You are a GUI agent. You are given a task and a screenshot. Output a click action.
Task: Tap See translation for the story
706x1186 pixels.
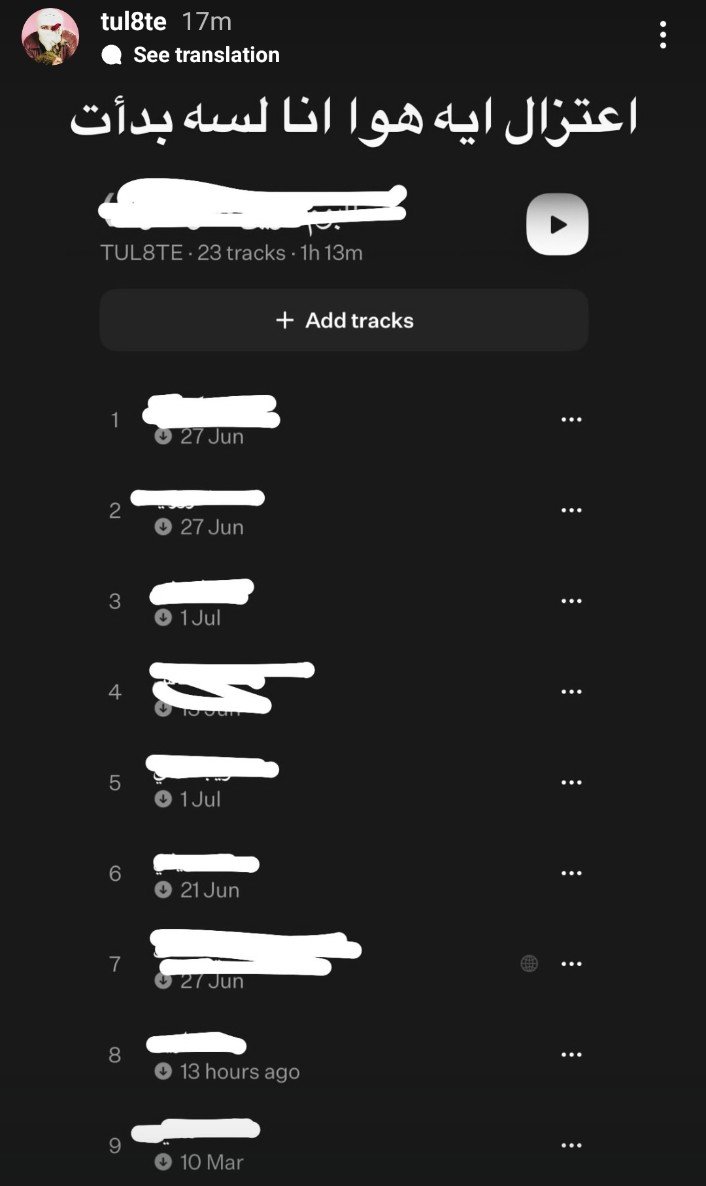(x=205, y=55)
